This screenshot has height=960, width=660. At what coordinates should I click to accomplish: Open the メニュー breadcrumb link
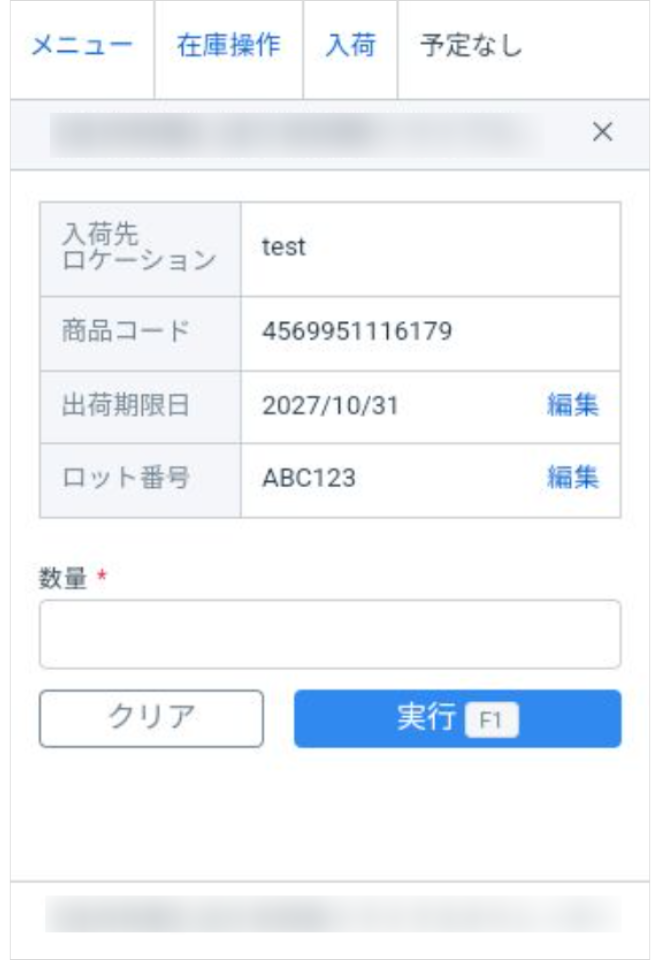[82, 47]
